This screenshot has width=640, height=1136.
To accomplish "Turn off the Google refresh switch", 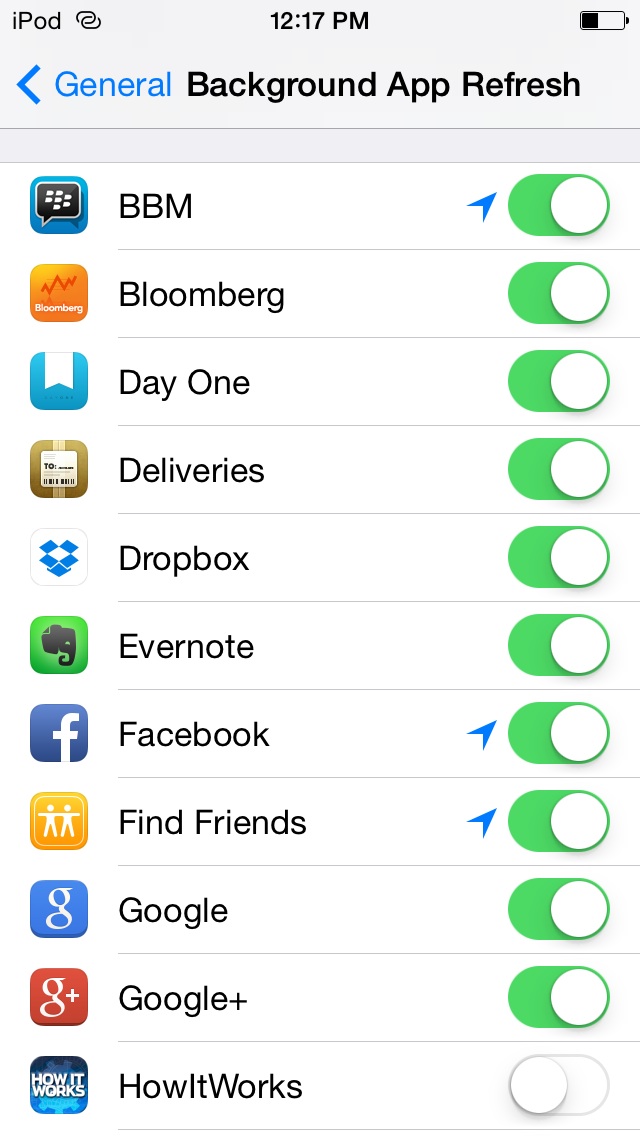I will point(558,911).
